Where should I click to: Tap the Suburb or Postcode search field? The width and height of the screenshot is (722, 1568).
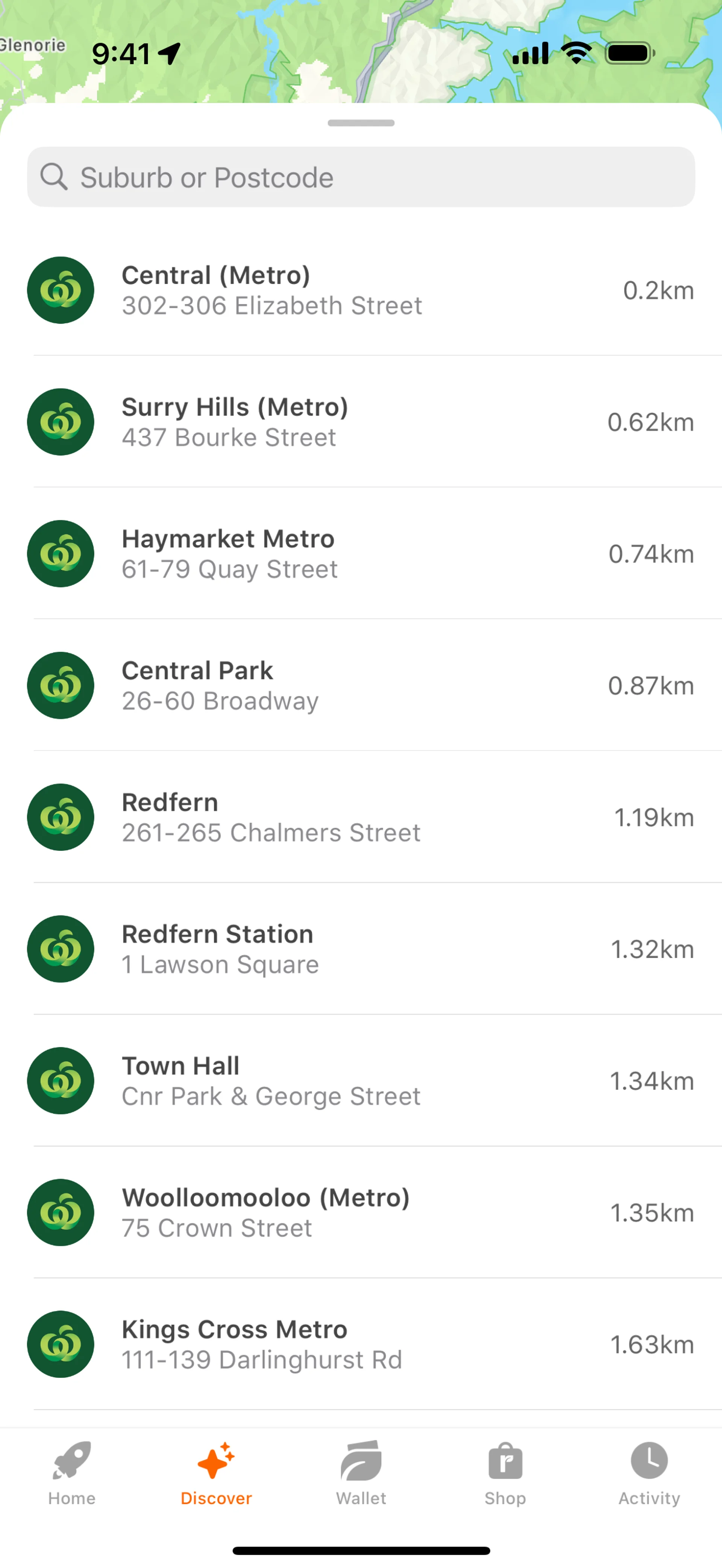(x=360, y=177)
